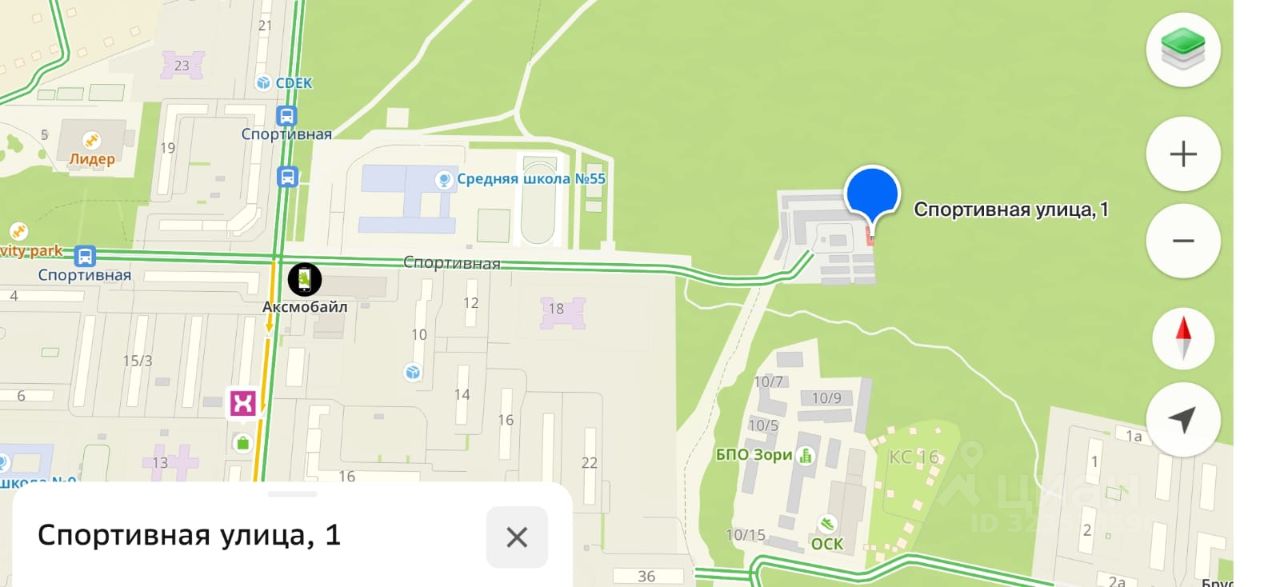
Task: Zoom out of the map
Action: 1183,241
